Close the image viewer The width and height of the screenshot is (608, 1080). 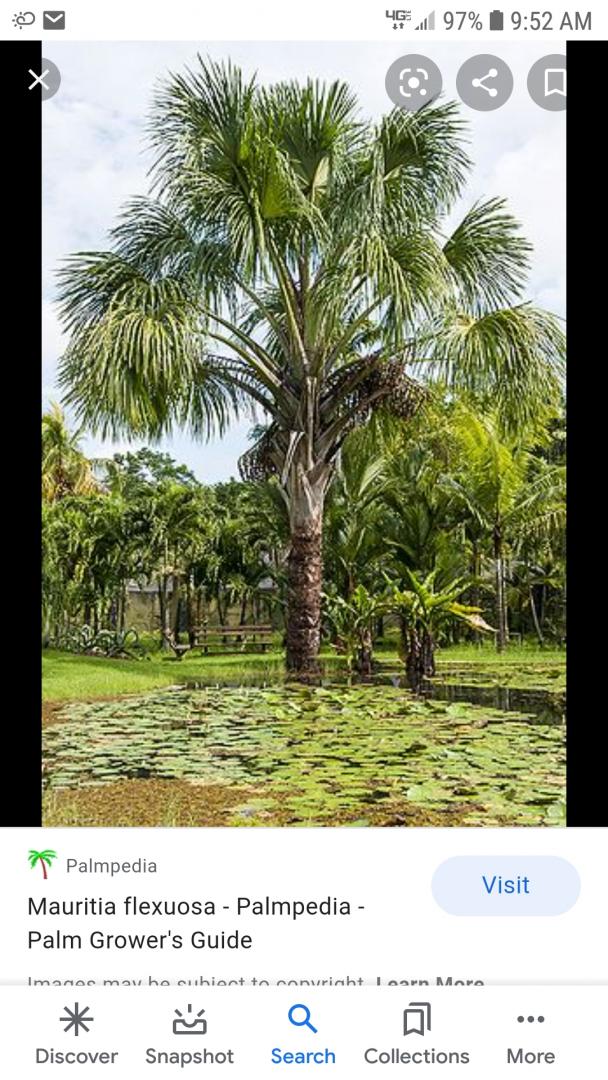(39, 80)
